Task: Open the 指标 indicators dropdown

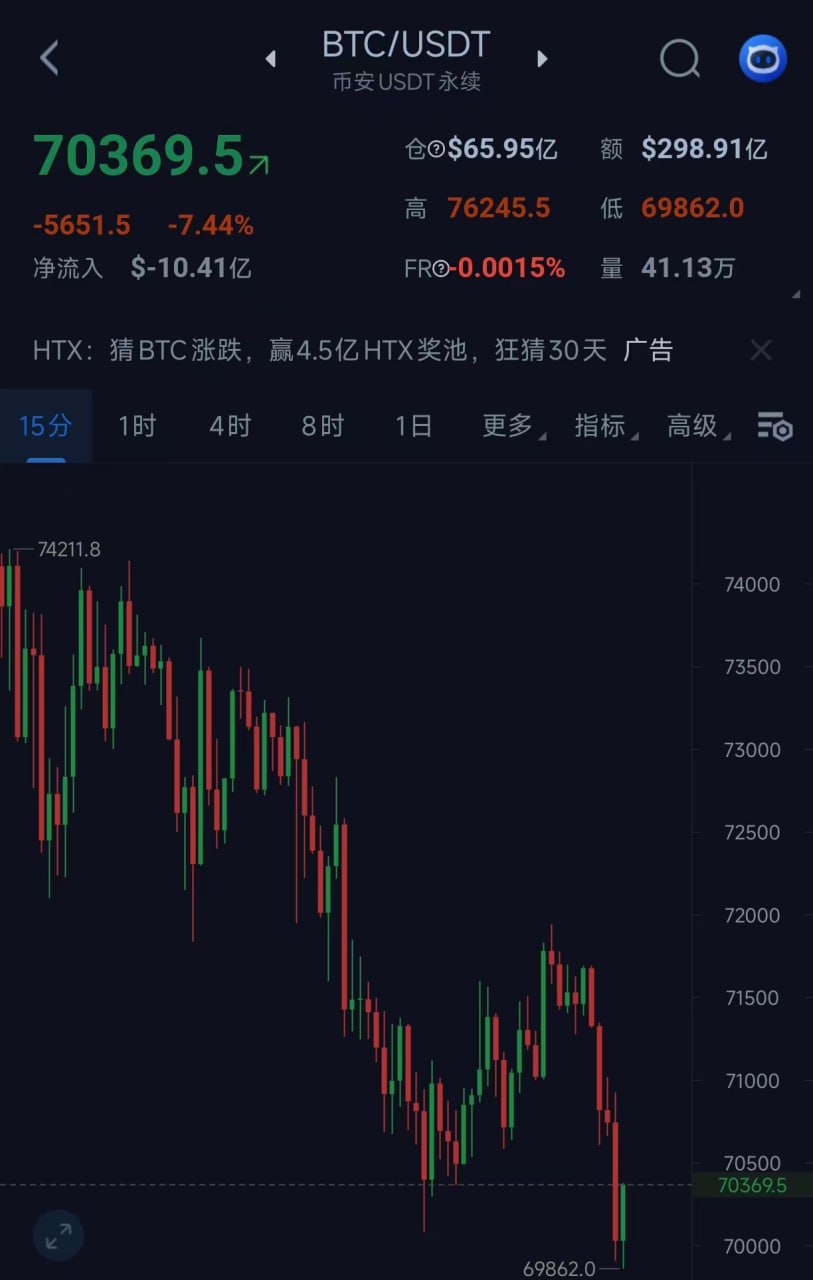Action: point(602,426)
